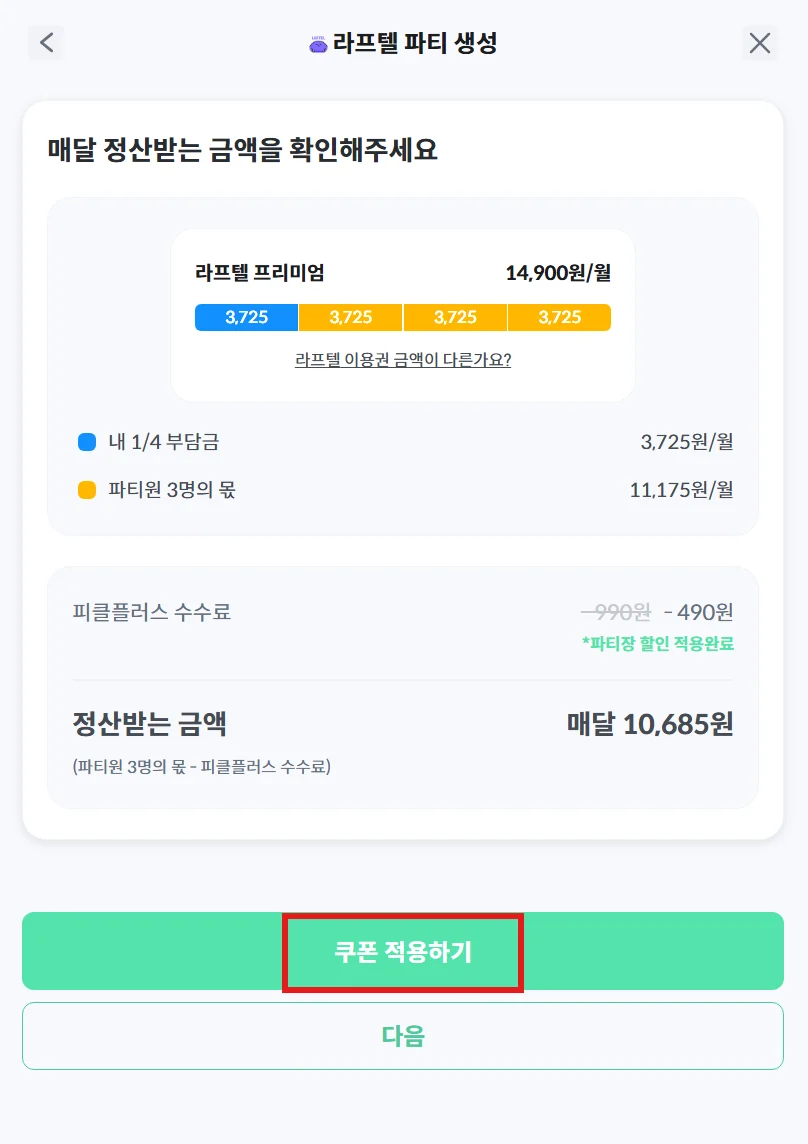Close the 라프텔 파티 생성 screen

[760, 43]
